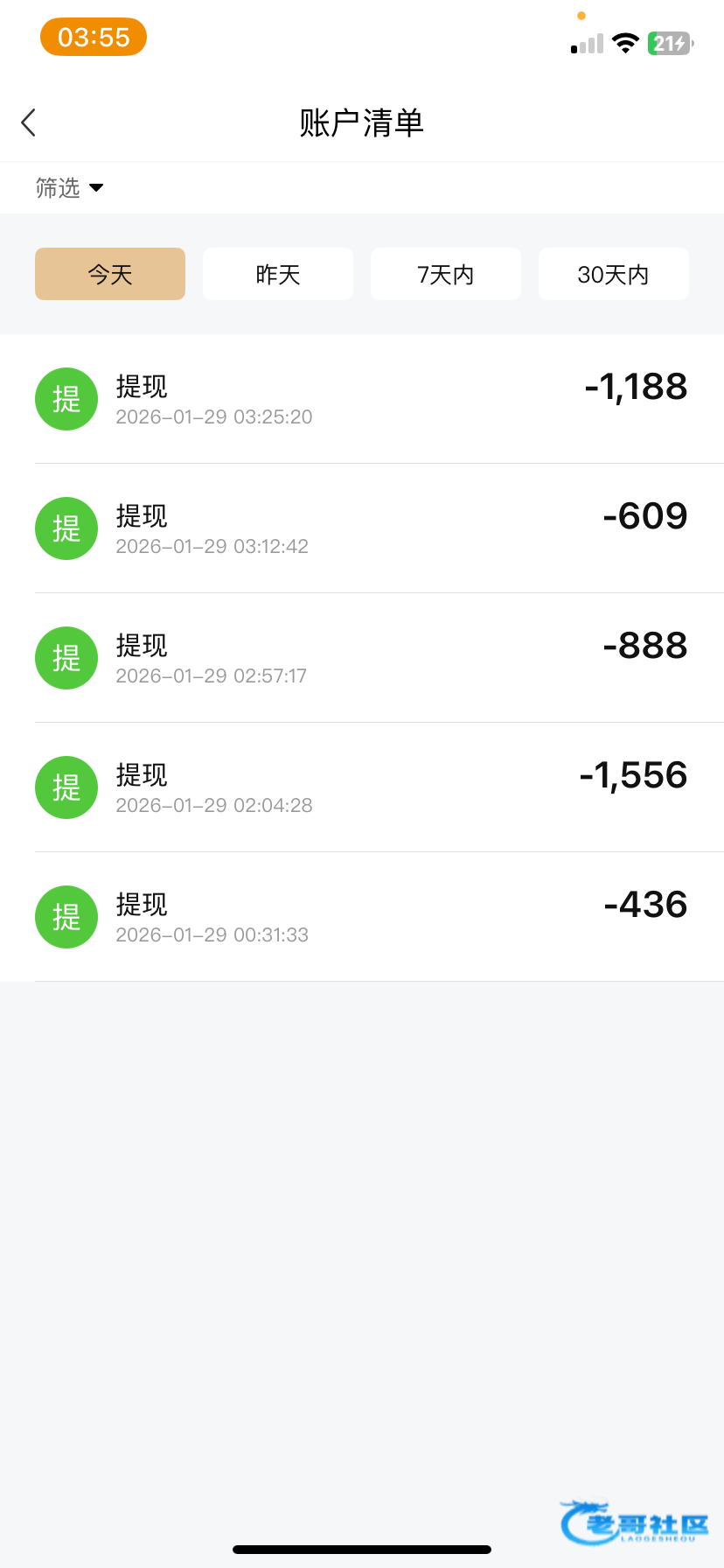This screenshot has height=1568, width=724.
Task: Open the -888 提现 transaction
Action: click(x=362, y=658)
